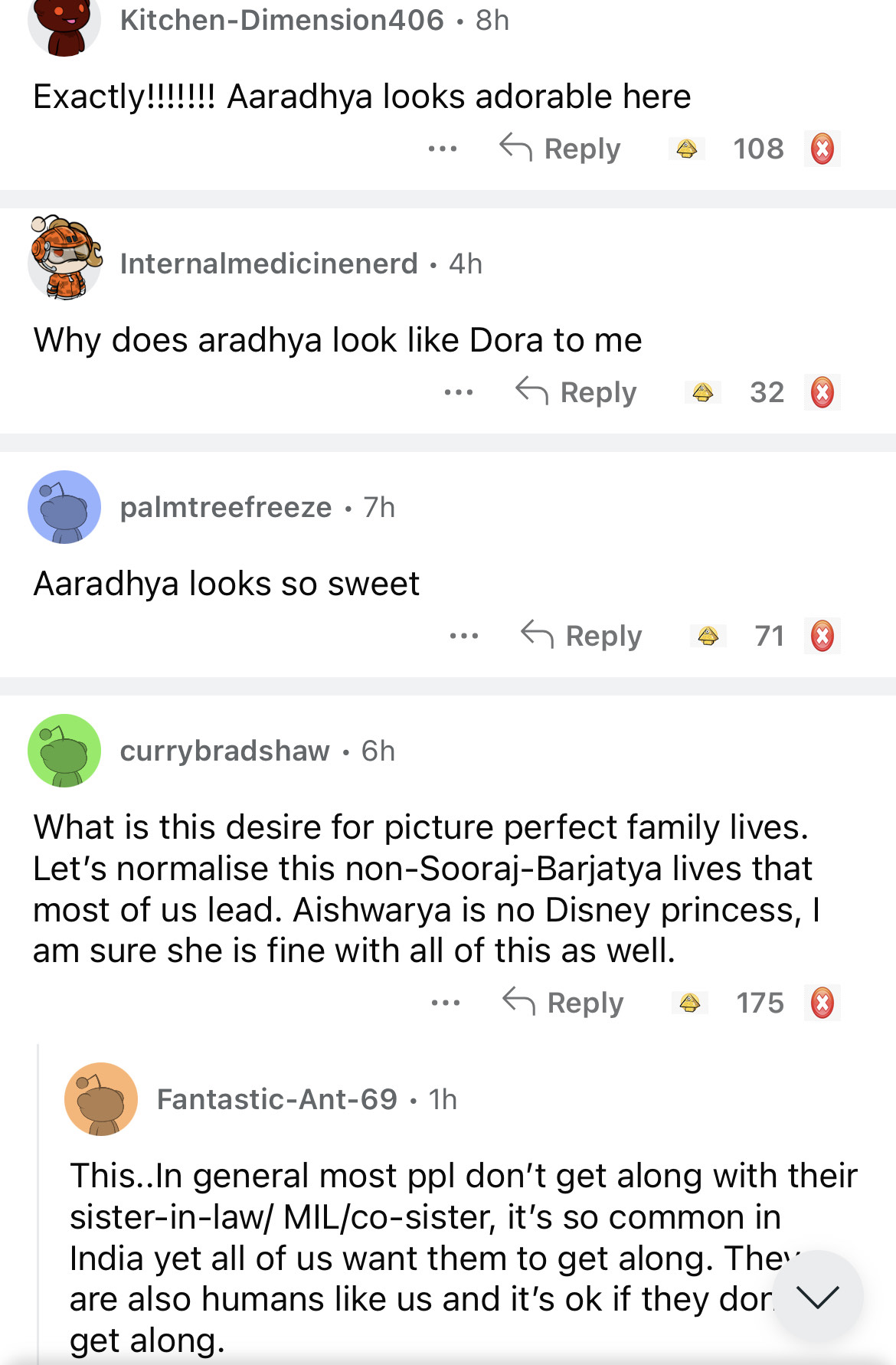Upvote currybradshaw's comment
This screenshot has height=1365, width=896.
pyautogui.click(x=690, y=1003)
